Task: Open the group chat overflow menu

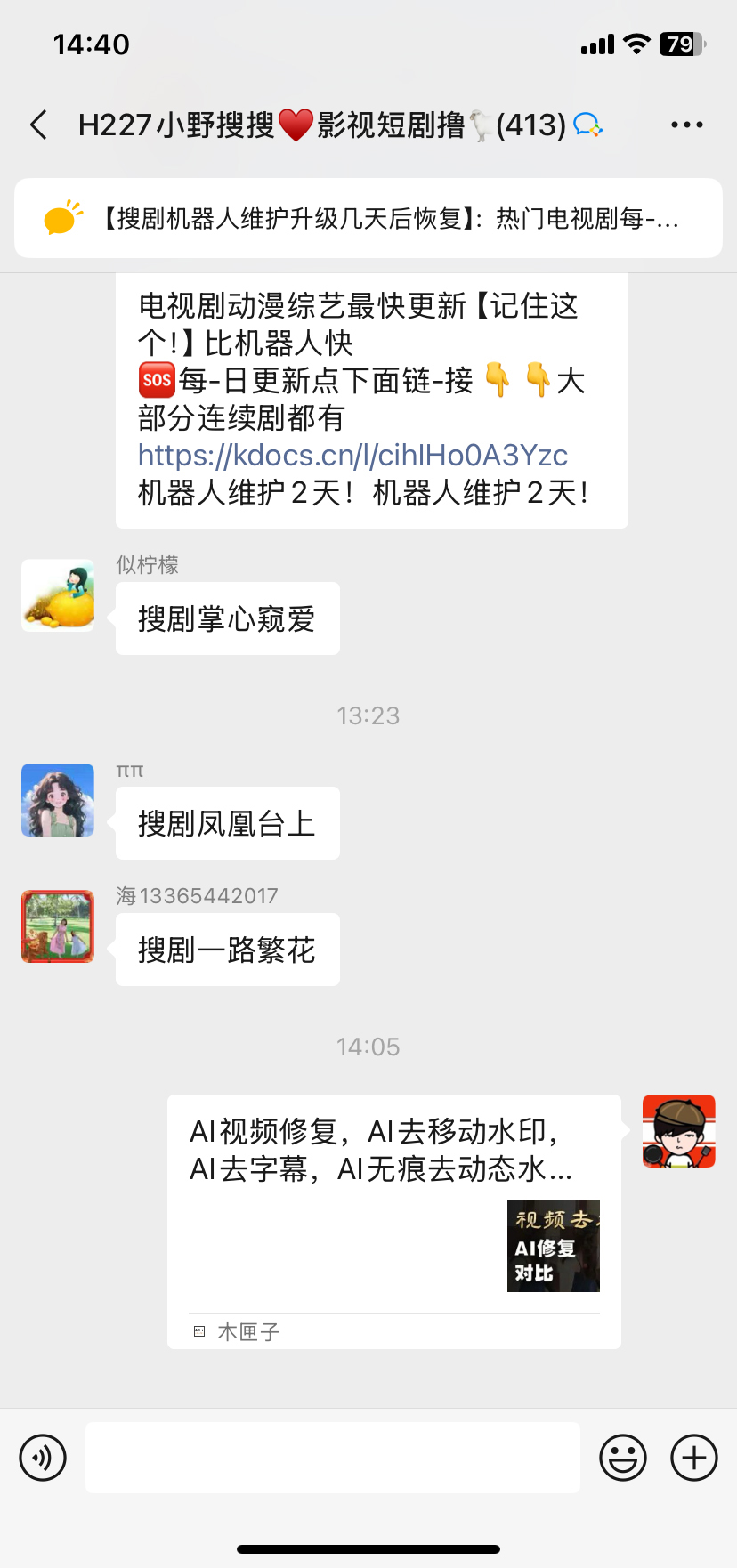Action: (x=686, y=125)
